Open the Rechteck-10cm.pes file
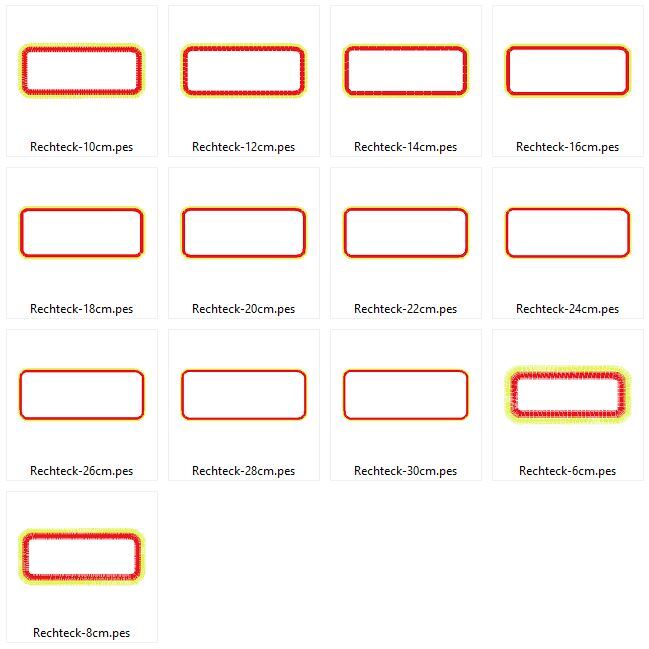Viewport: 649px width, 649px height. click(x=81, y=72)
